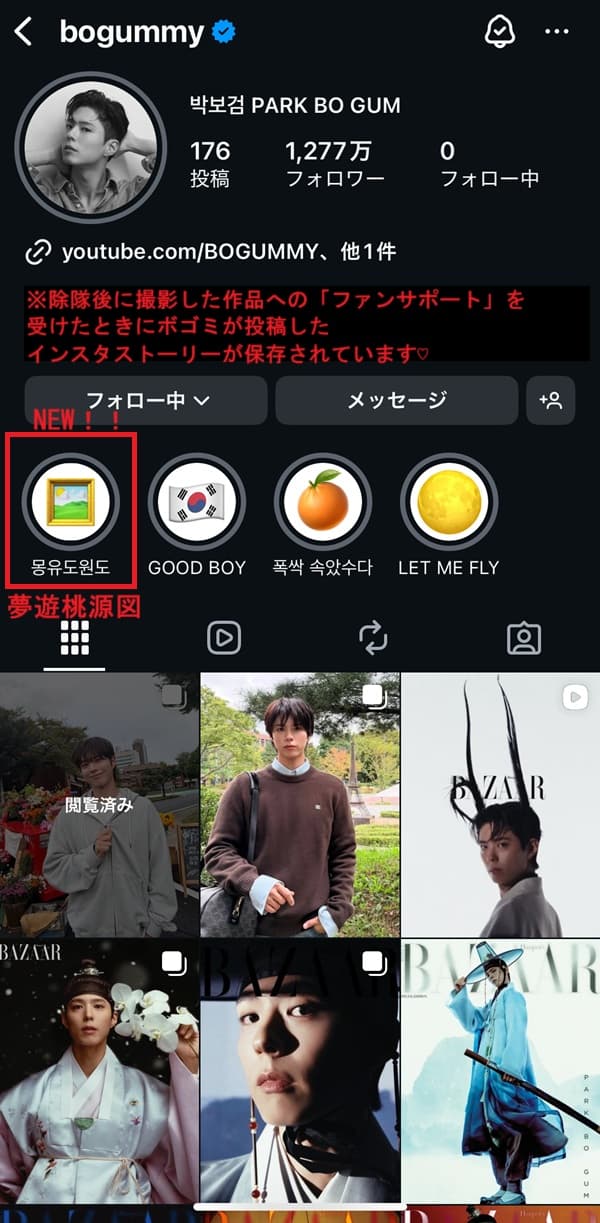Show suggested accounts via add-person button
This screenshot has height=1223, width=600.
coord(551,401)
